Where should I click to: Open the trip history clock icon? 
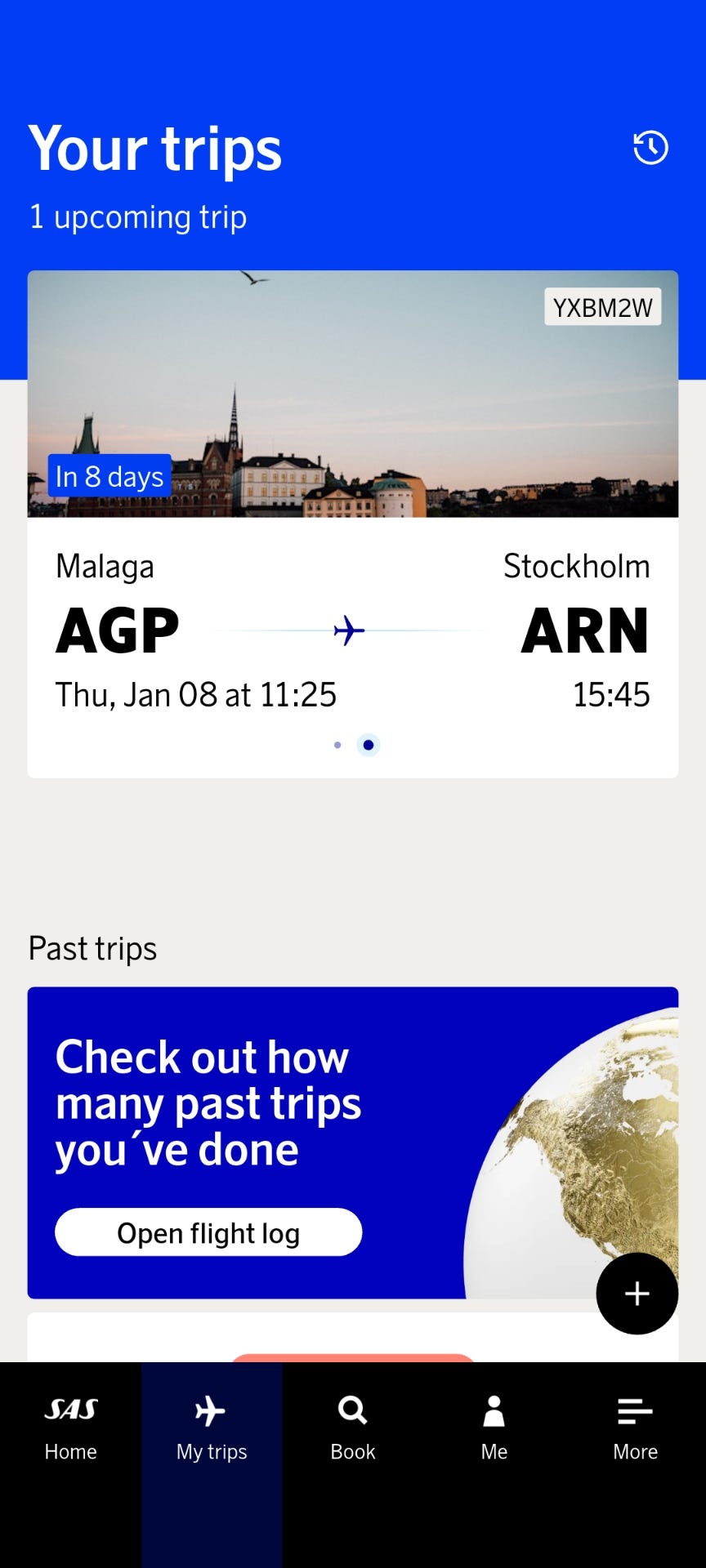[x=650, y=148]
